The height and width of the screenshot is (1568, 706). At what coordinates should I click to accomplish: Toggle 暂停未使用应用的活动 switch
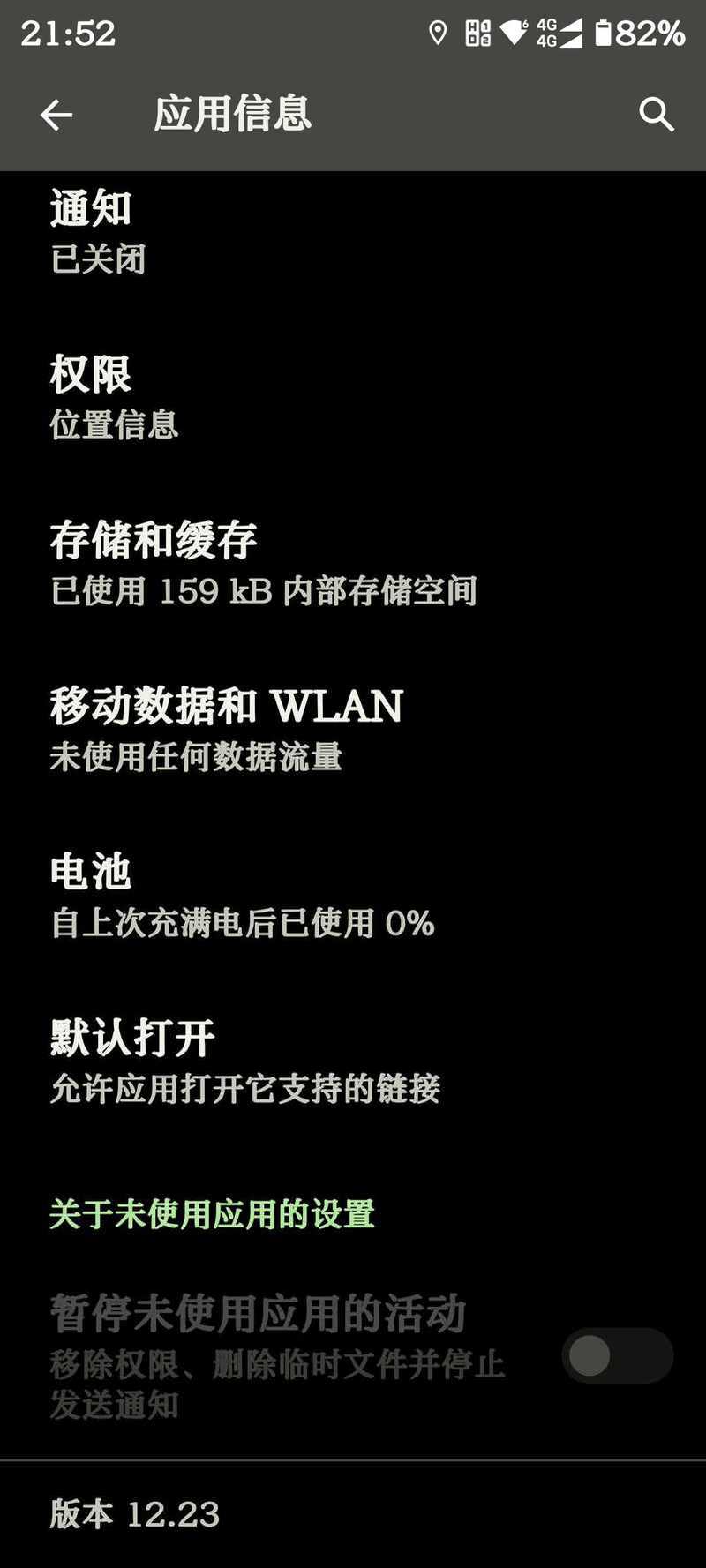(x=617, y=1355)
